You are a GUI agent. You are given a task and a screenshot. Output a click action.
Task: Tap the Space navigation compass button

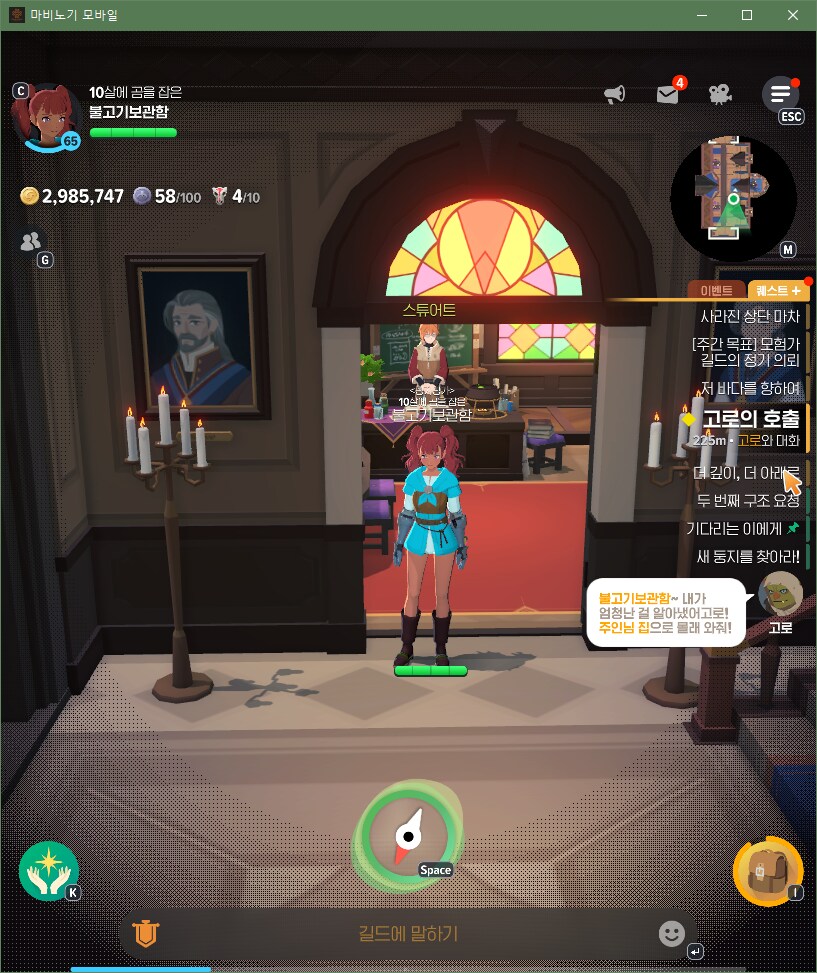(x=408, y=836)
